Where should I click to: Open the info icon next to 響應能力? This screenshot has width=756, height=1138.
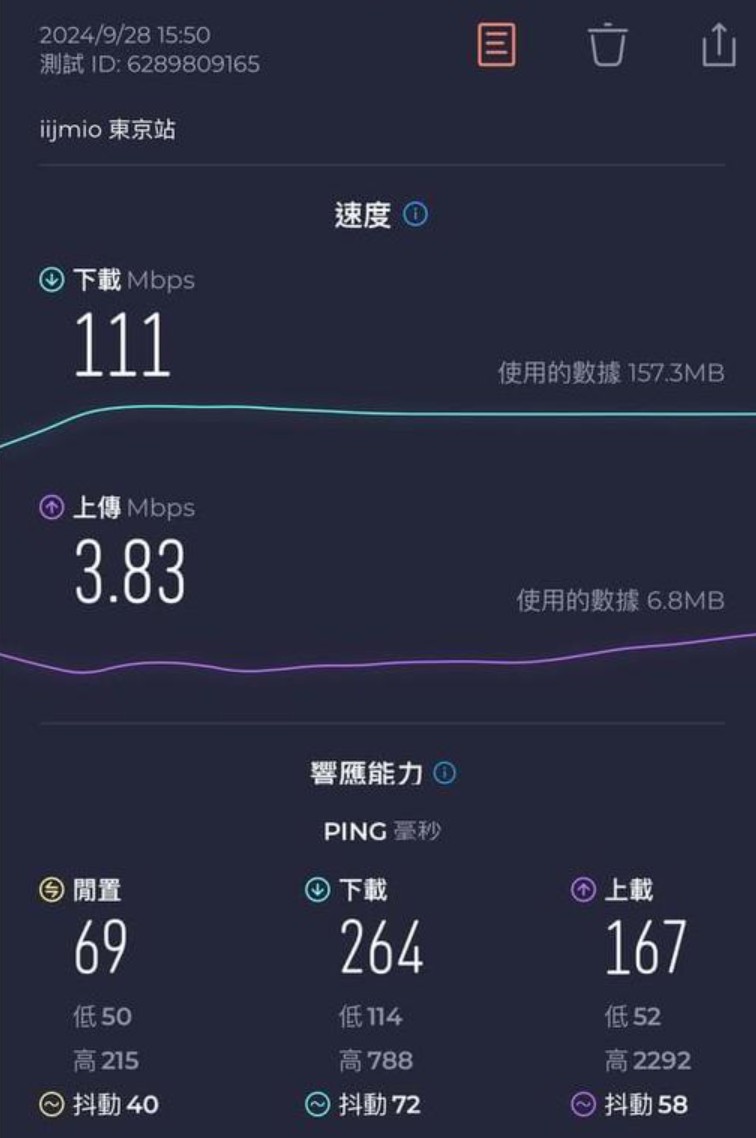445,773
